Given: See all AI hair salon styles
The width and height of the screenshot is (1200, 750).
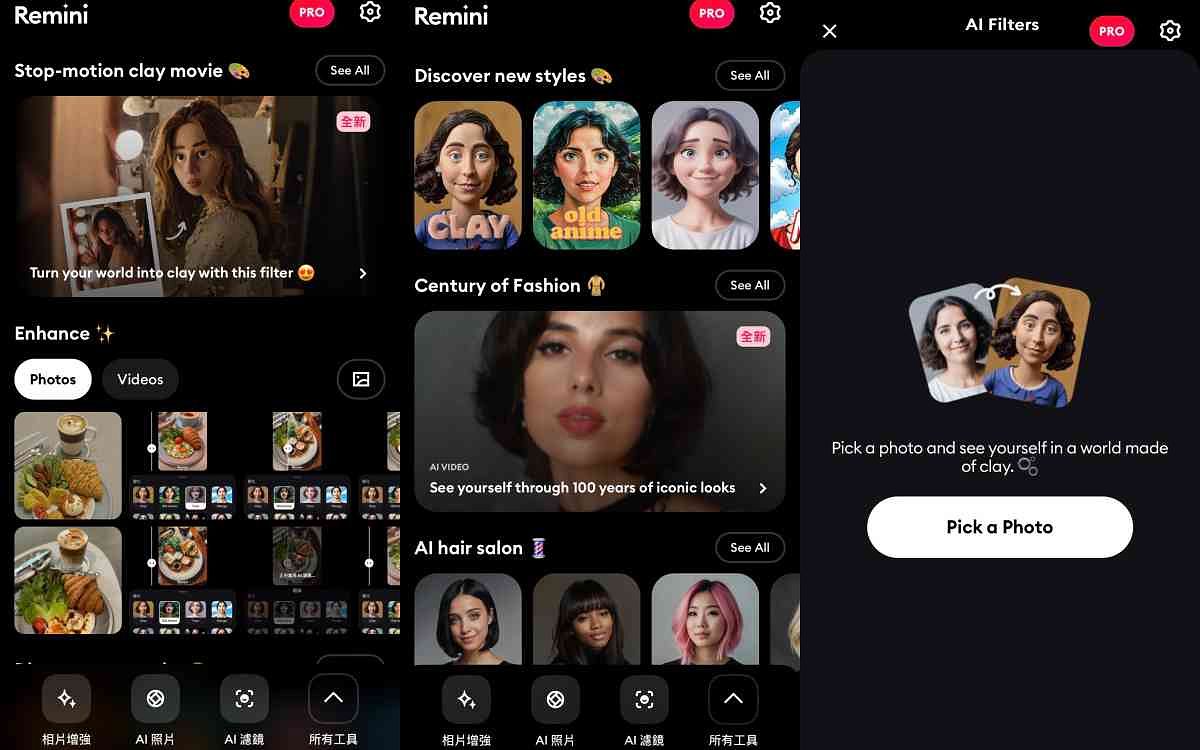Looking at the screenshot, I should pyautogui.click(x=749, y=547).
